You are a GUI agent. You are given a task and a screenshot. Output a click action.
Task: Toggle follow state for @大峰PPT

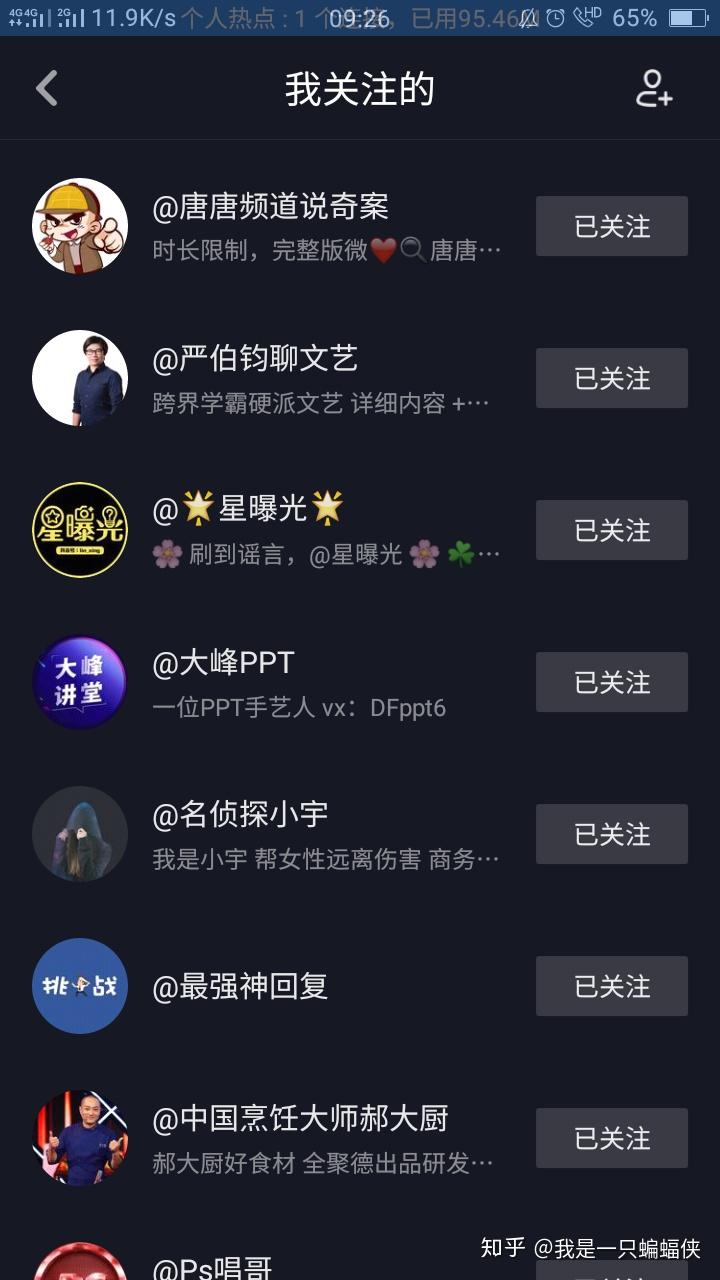[x=612, y=682]
